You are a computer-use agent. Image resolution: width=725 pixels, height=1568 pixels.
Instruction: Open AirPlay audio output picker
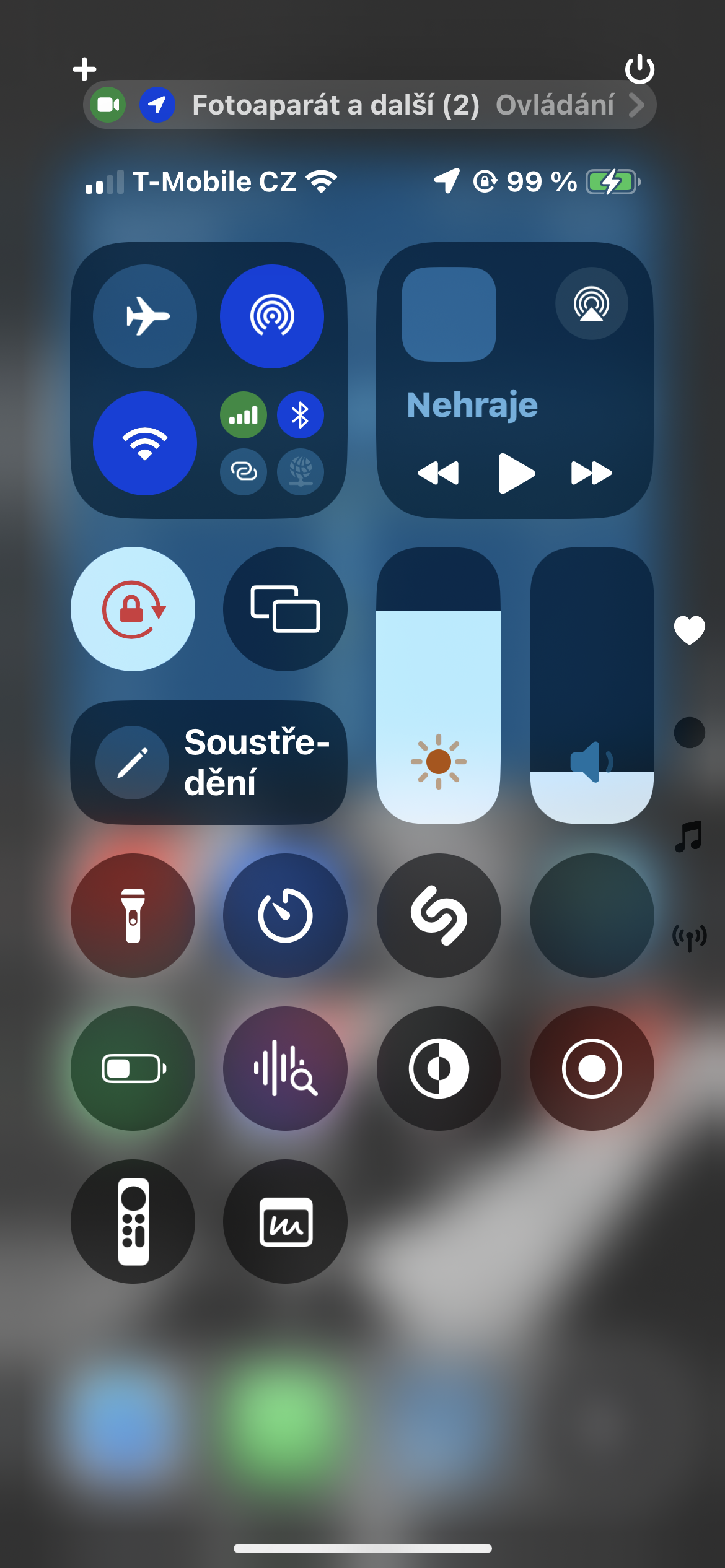pos(591,303)
